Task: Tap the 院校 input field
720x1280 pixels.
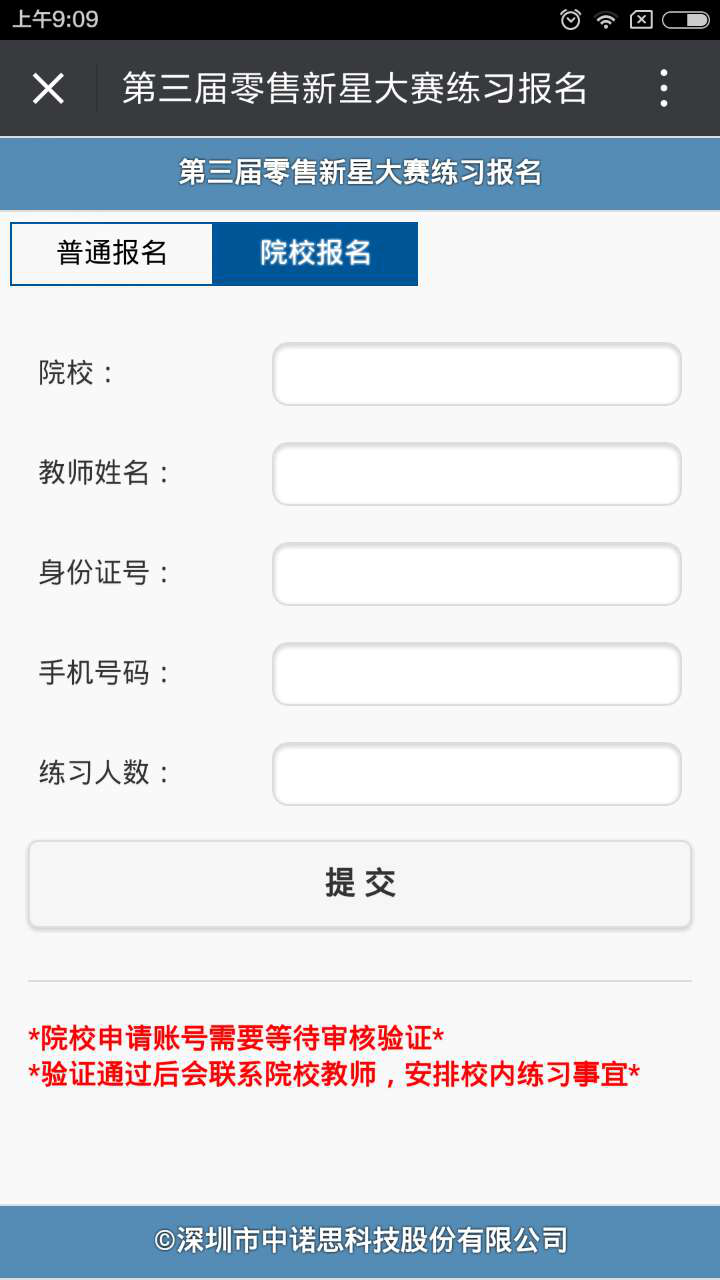Action: pyautogui.click(x=477, y=374)
